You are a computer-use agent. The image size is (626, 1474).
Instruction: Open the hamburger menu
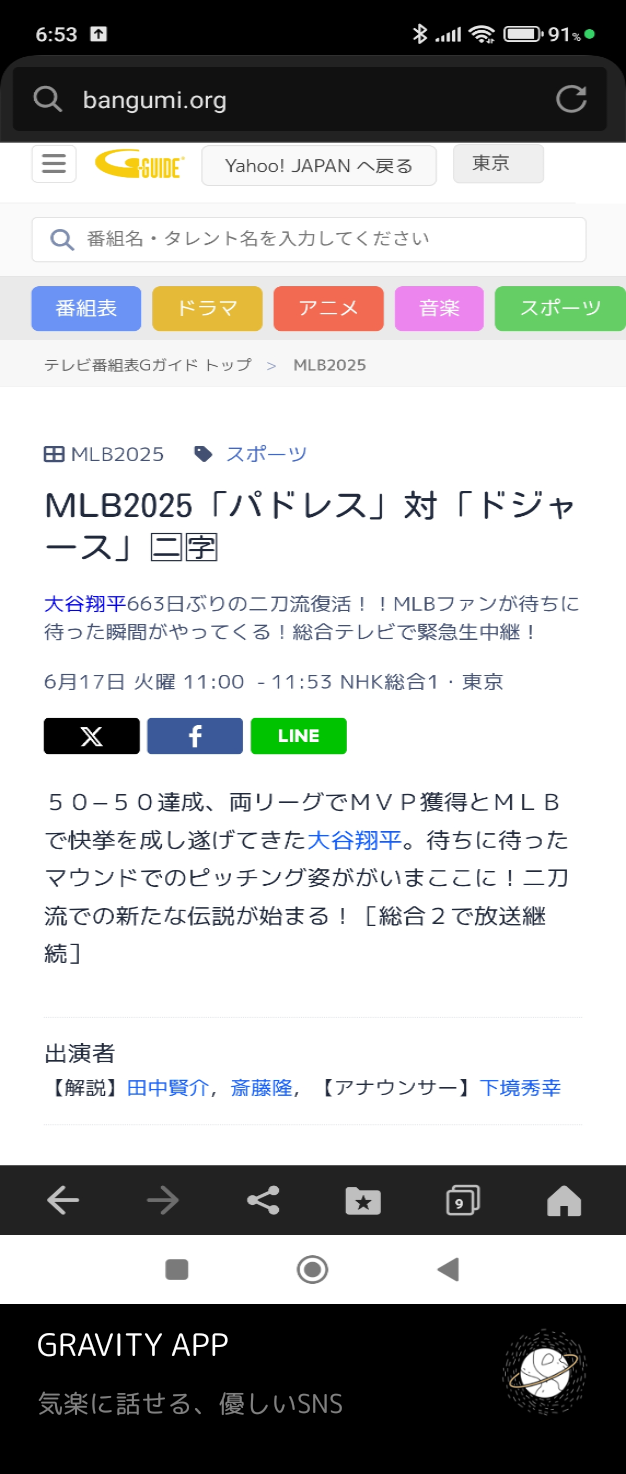point(54,164)
